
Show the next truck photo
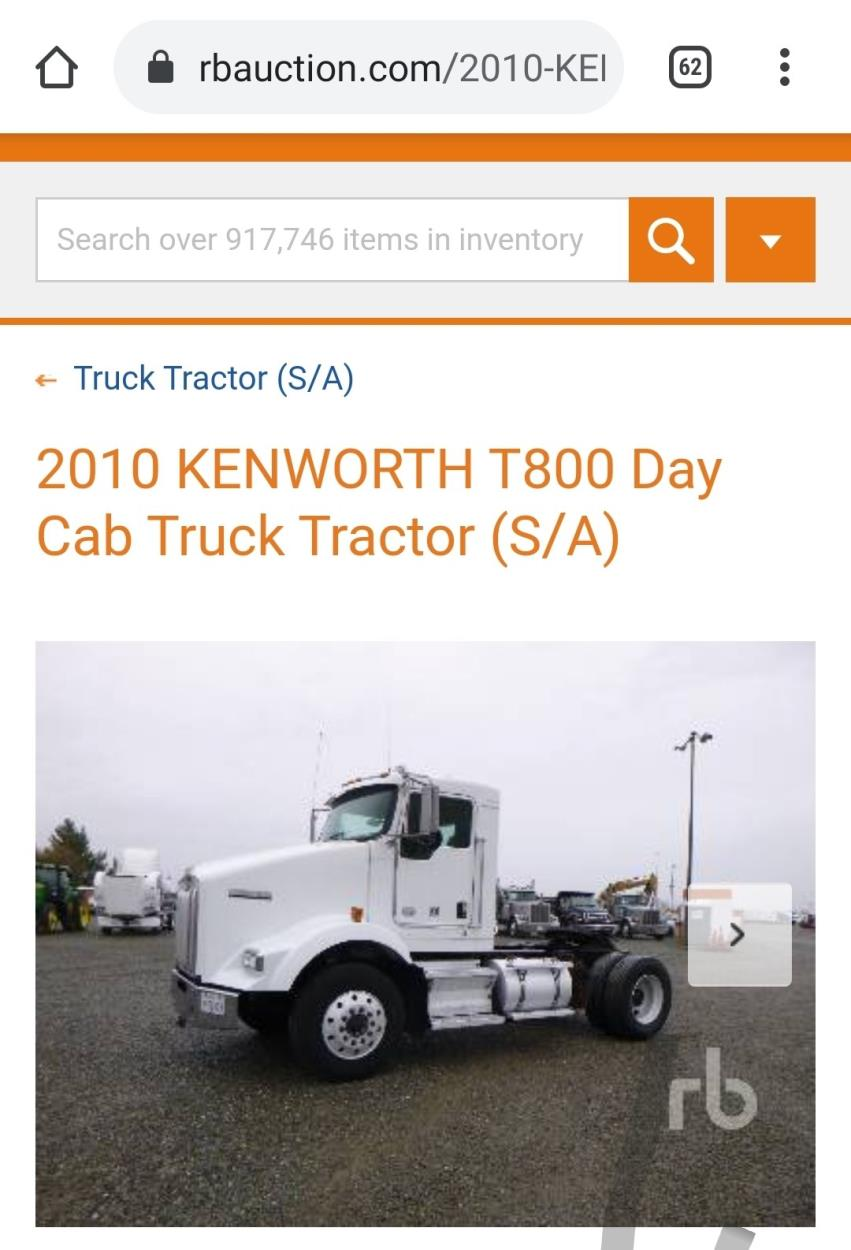(x=739, y=935)
